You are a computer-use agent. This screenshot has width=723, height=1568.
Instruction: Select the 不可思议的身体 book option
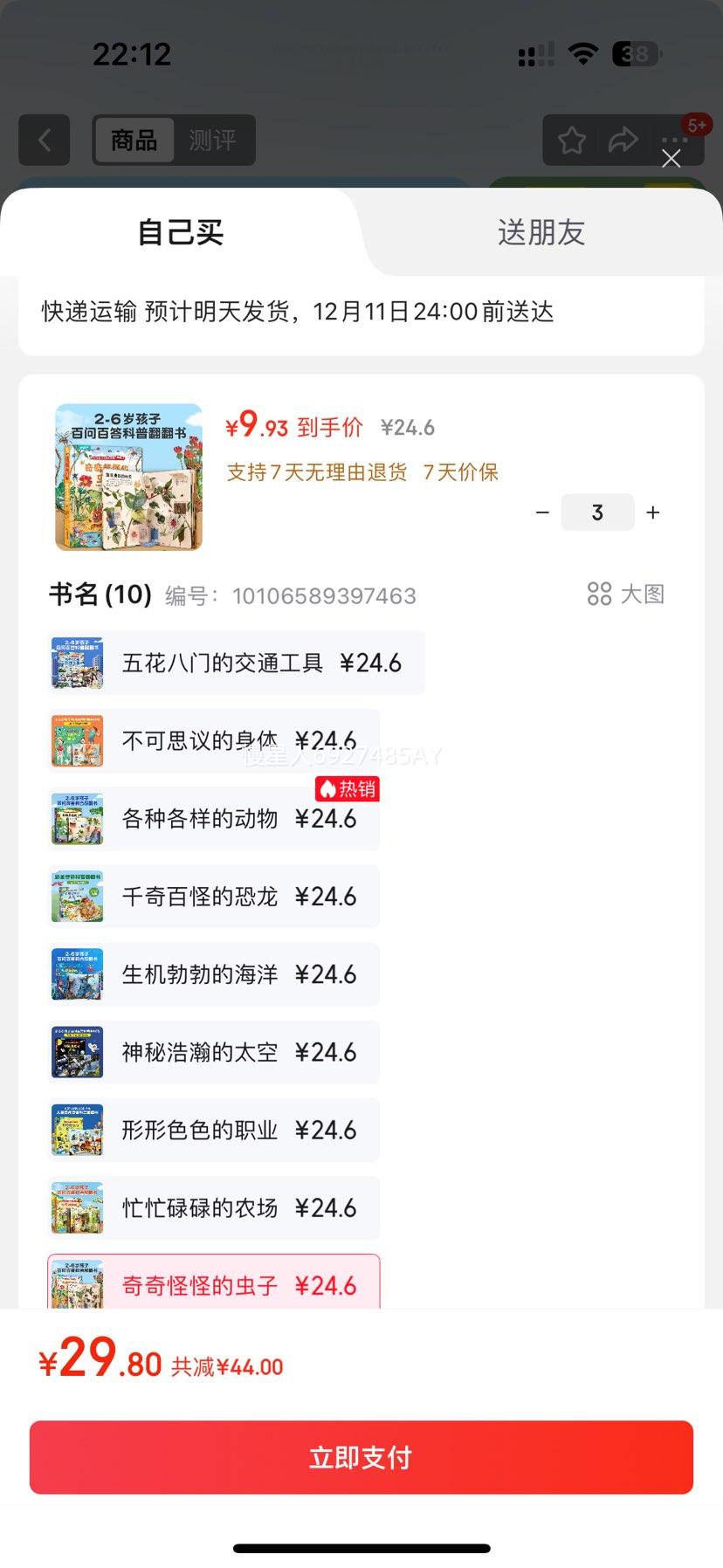(213, 741)
